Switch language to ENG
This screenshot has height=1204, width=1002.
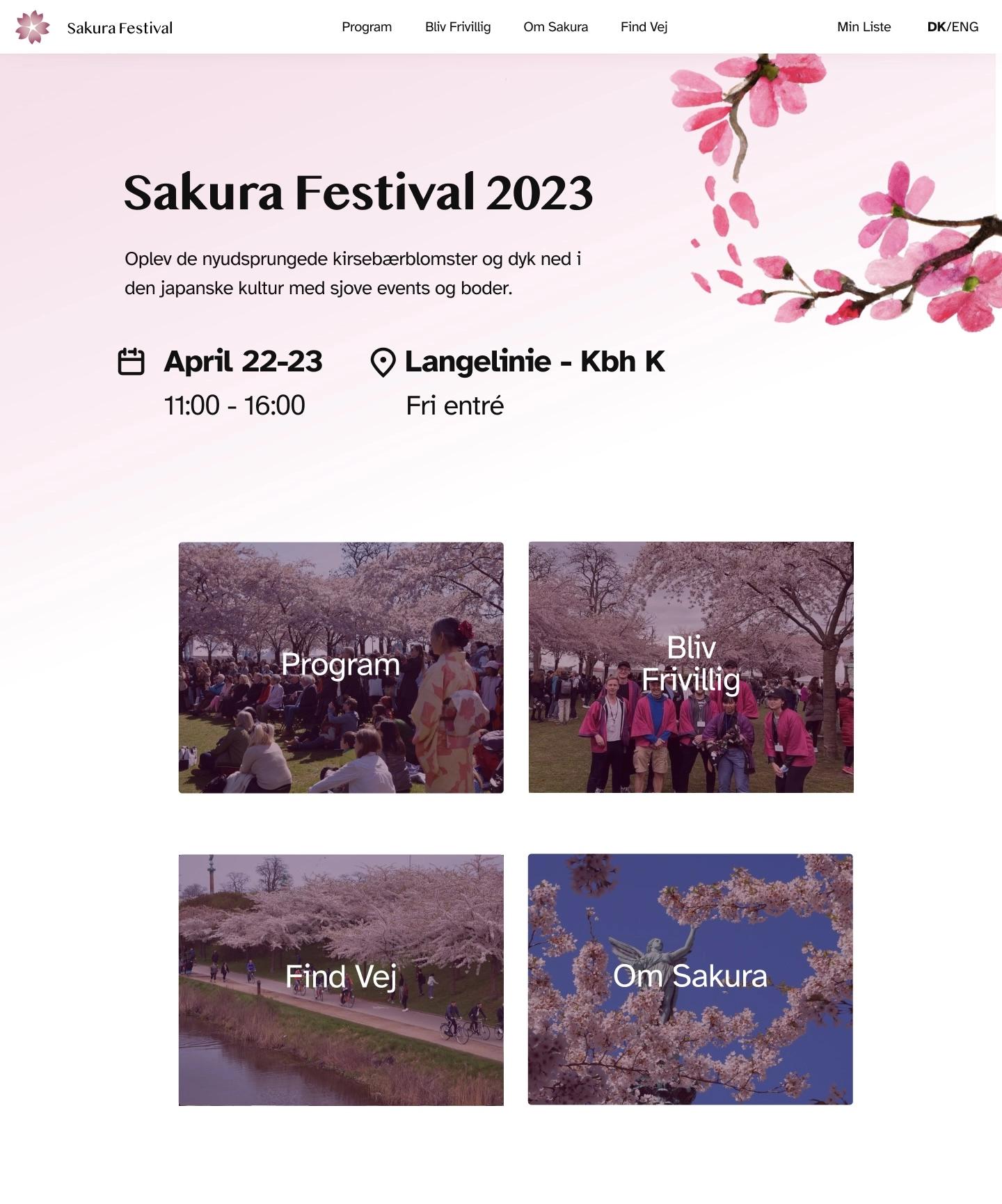click(965, 27)
